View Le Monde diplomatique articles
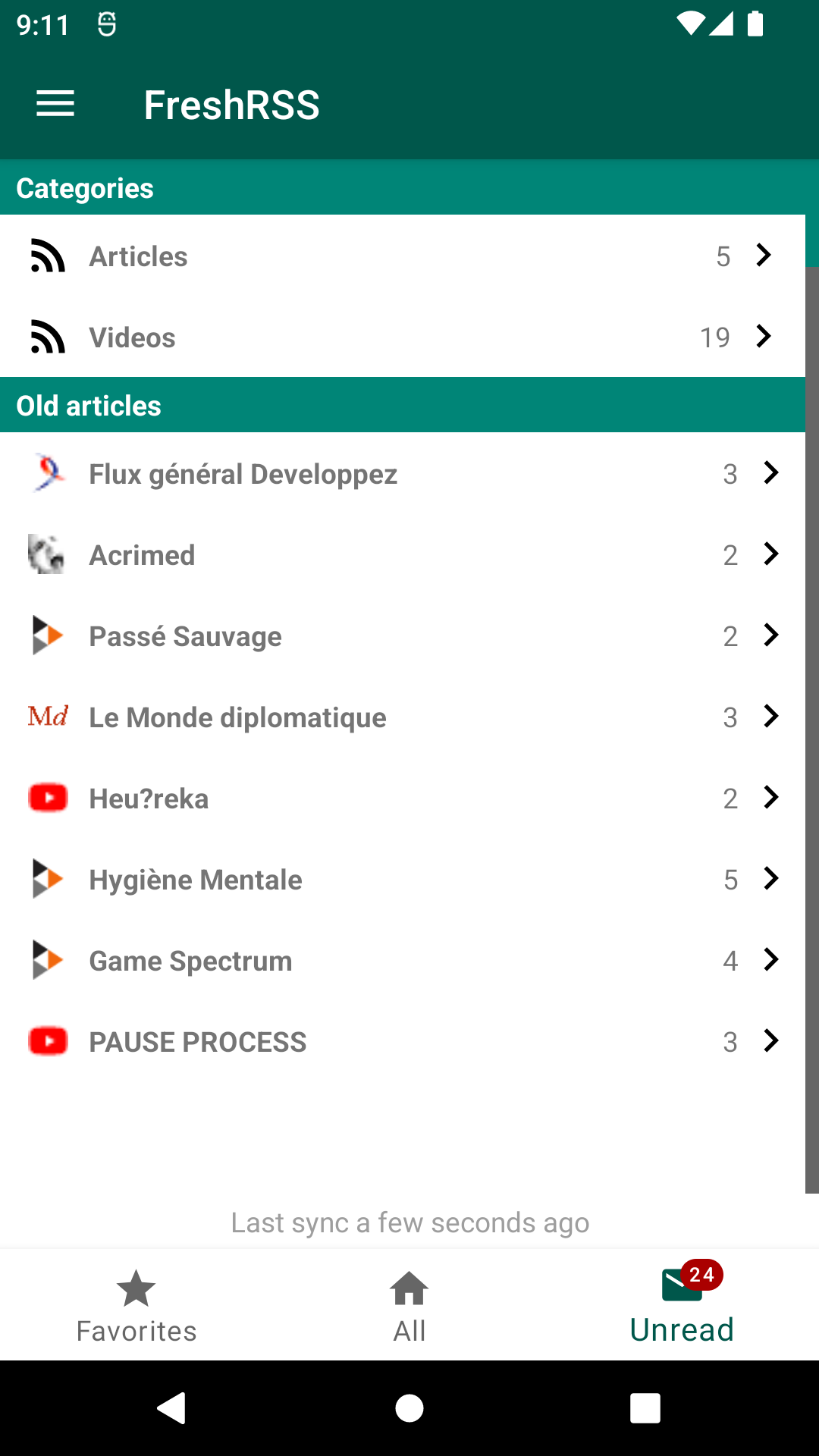Image resolution: width=819 pixels, height=1456 pixels. [x=402, y=717]
